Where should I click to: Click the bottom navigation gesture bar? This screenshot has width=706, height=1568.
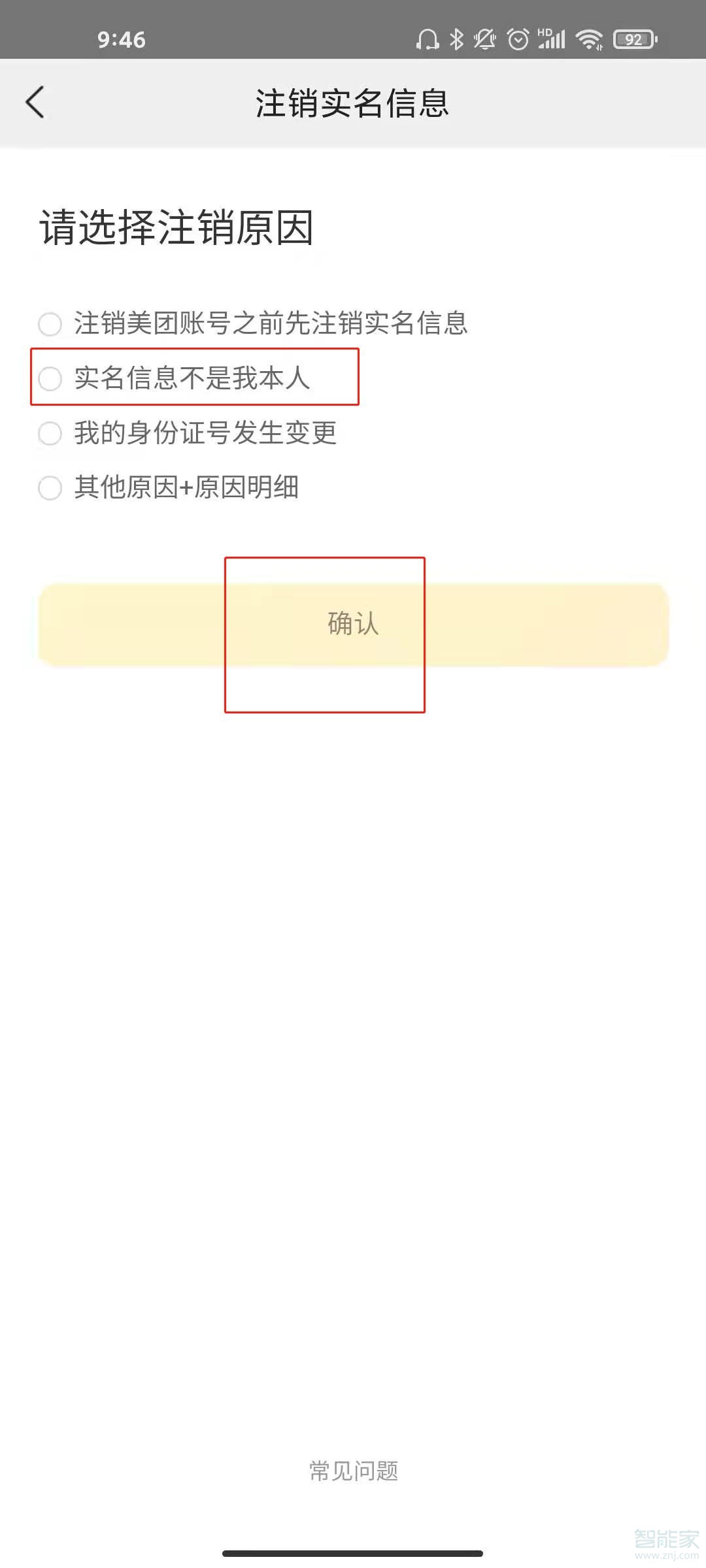(x=353, y=1551)
